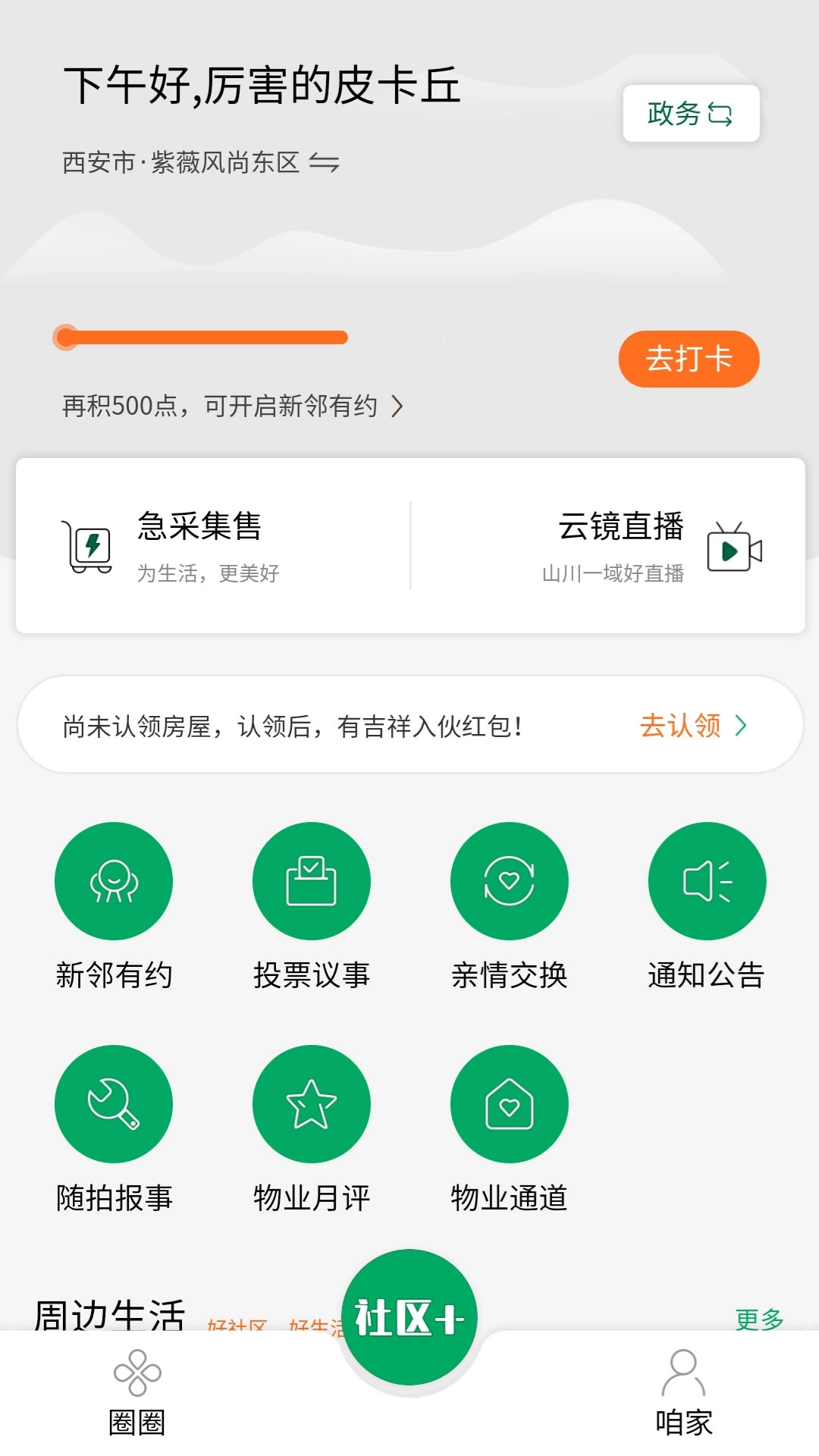Open 随拍报事 via the wrench icon
The width and height of the screenshot is (819, 1456).
tap(114, 1104)
